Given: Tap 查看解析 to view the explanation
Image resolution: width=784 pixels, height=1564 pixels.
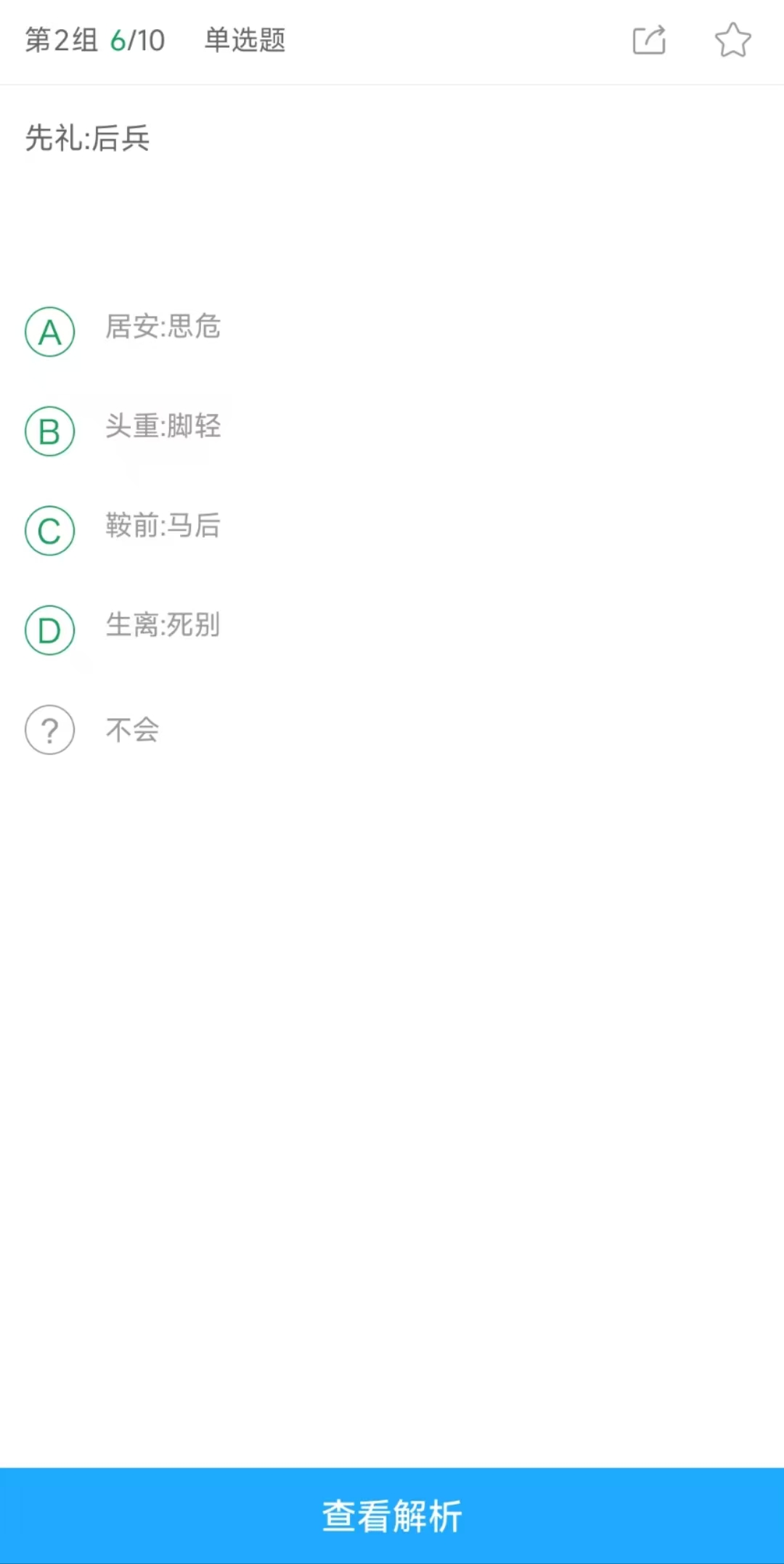Looking at the screenshot, I should 392,1515.
